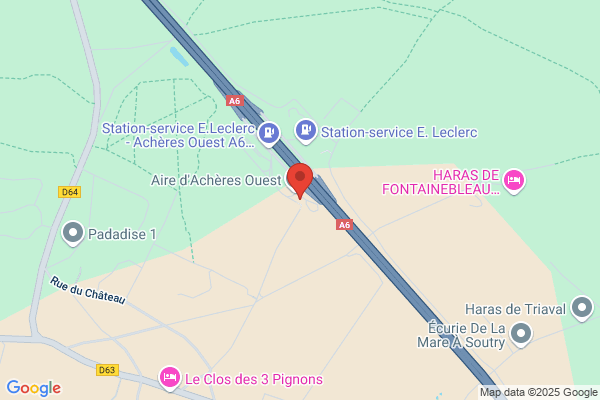The height and width of the screenshot is (400, 600).
Task: Select the Station-service E. Leclerc fuel pin
Action: point(306,131)
